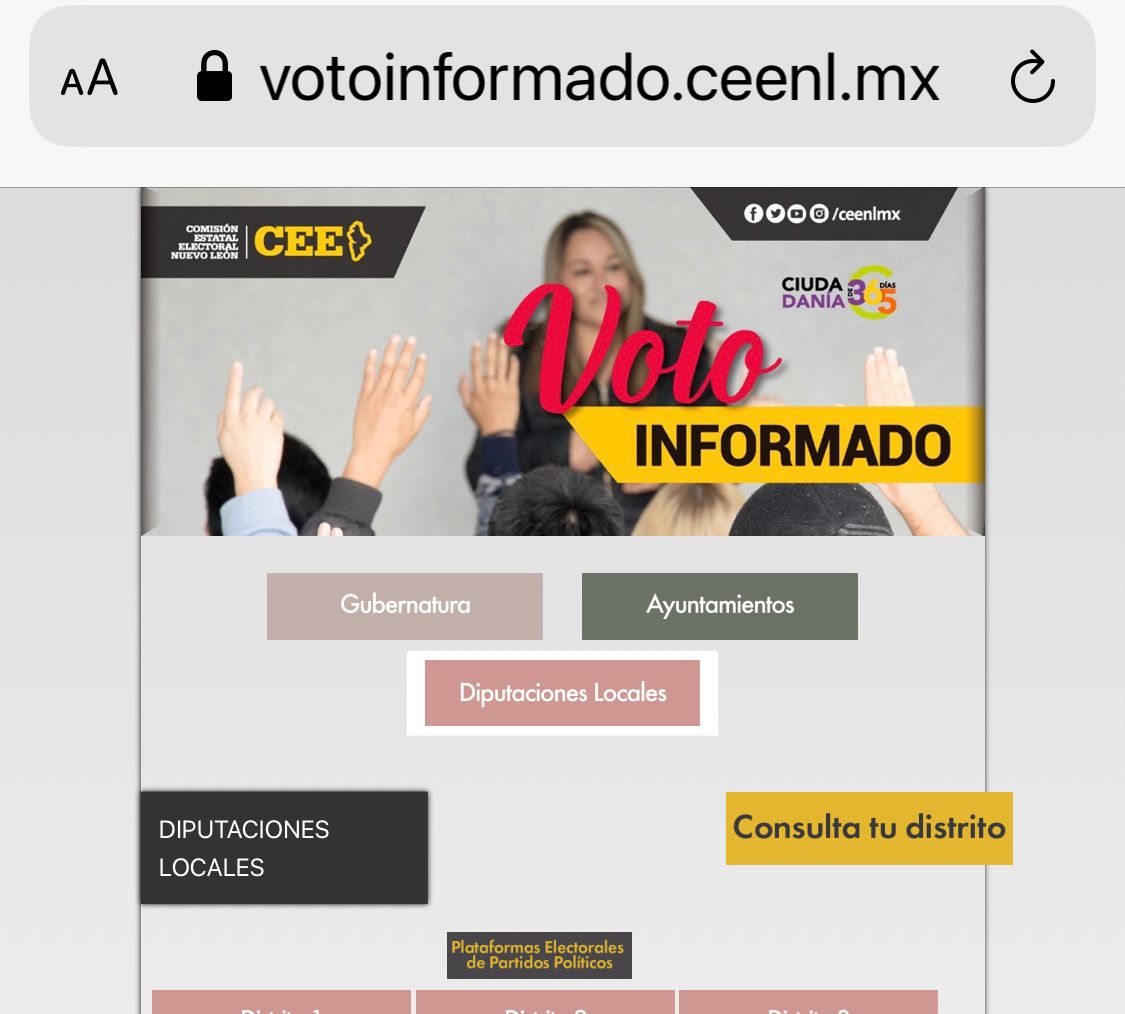Tap the votoinformado.ceenl.mx address bar
This screenshot has height=1014, width=1125.
(x=598, y=78)
